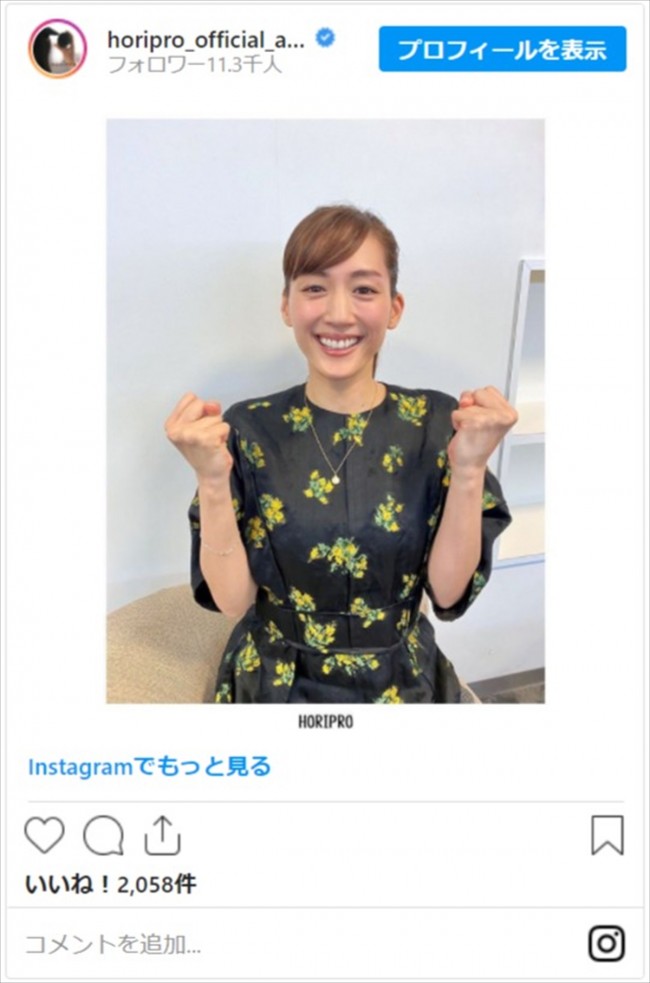Bookmark this post

click(606, 835)
